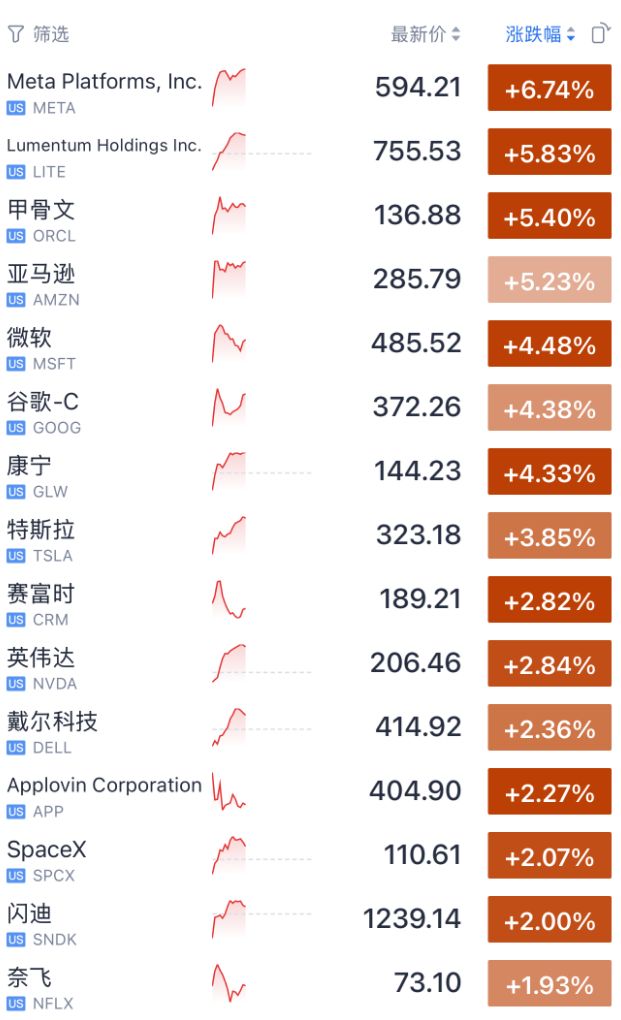Open the Applovin Corporation row
Screen dimensions: 621x1020
pos(310,791)
